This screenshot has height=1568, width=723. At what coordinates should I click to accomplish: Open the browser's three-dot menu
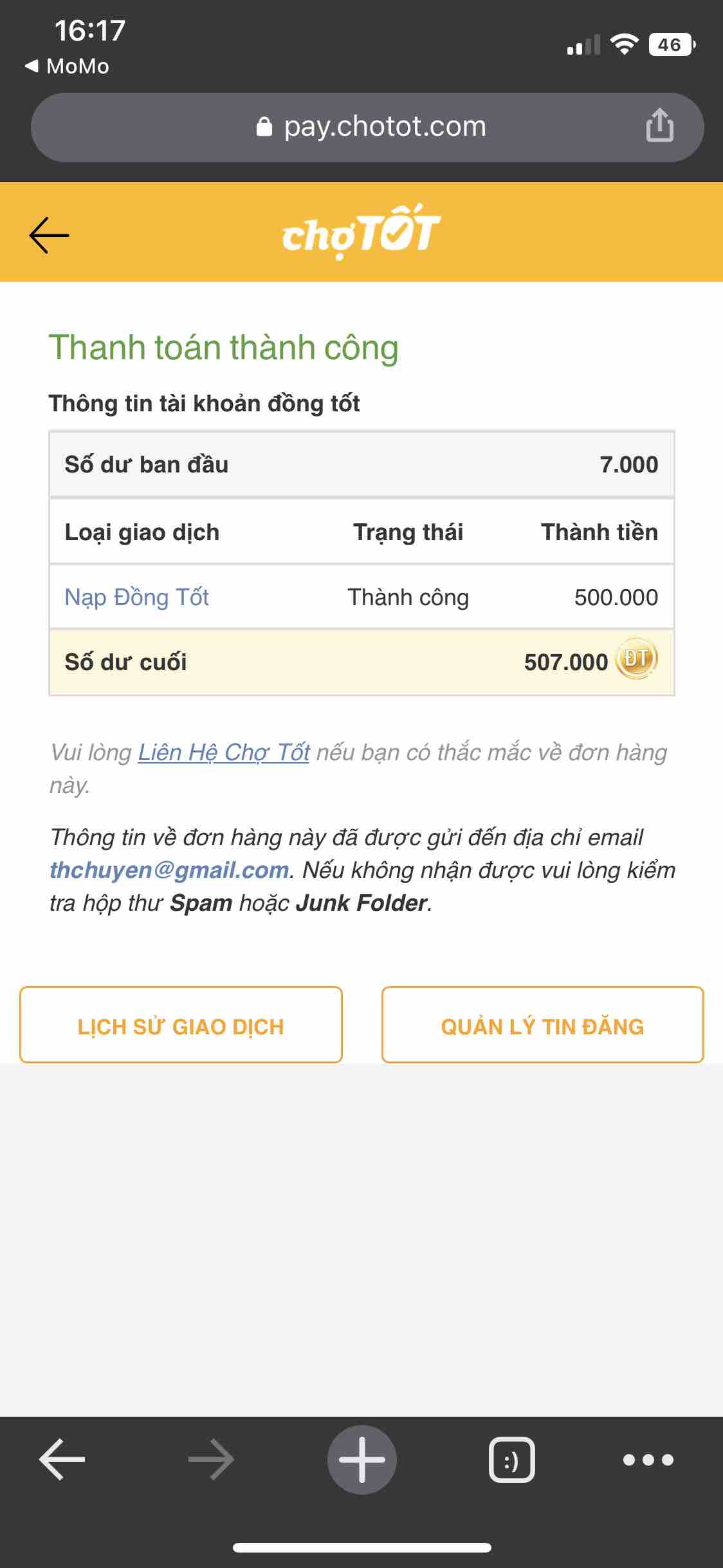click(x=648, y=1459)
